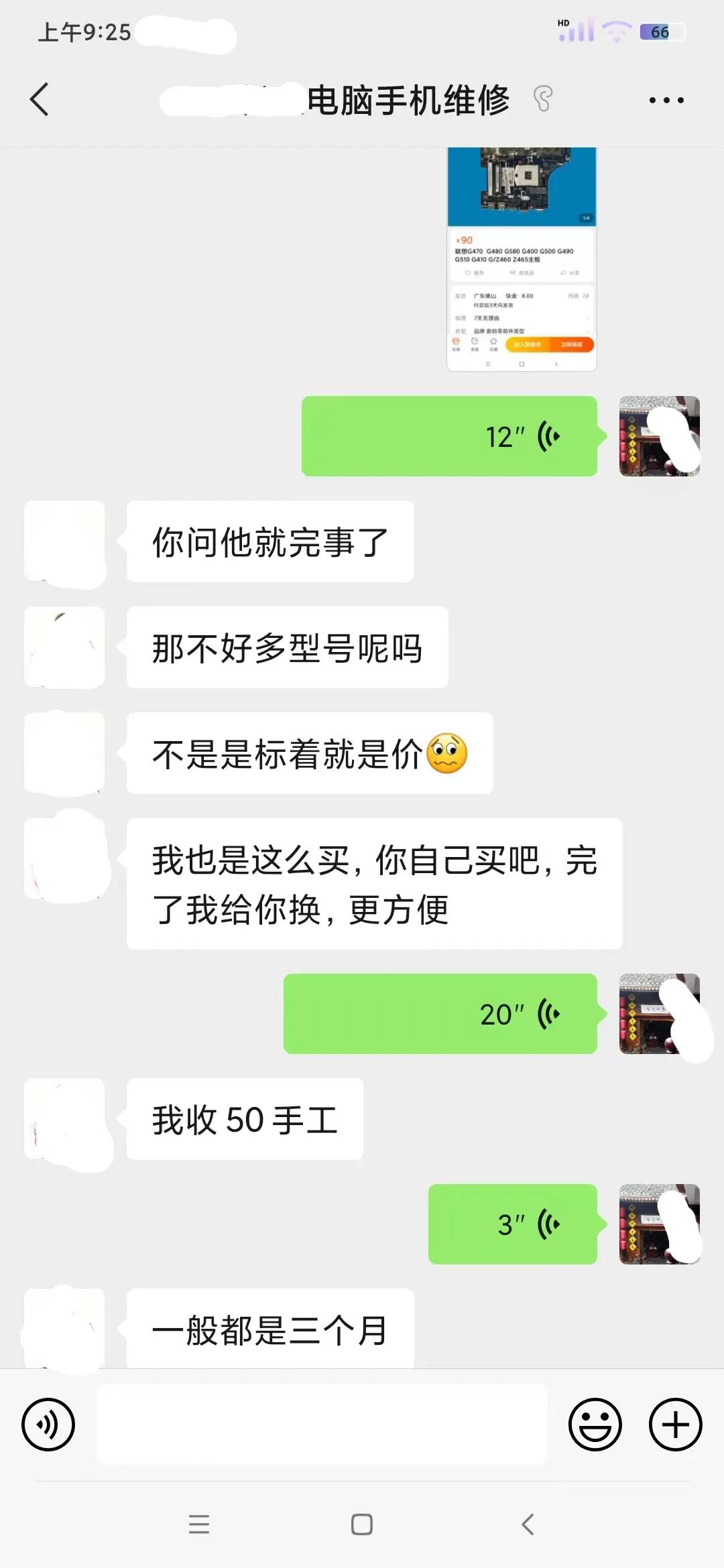Tap the back arrow to leave the chat
The image size is (724, 1568).
[40, 99]
